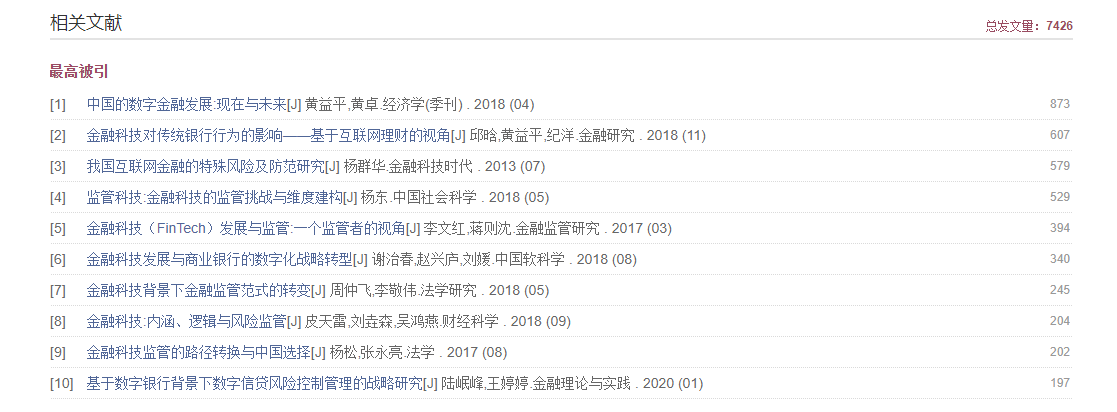1117x412 pixels.
Task: Open article 基于数字银行背景下数字信贷风险控制管理的战略研究
Action: coord(254,383)
